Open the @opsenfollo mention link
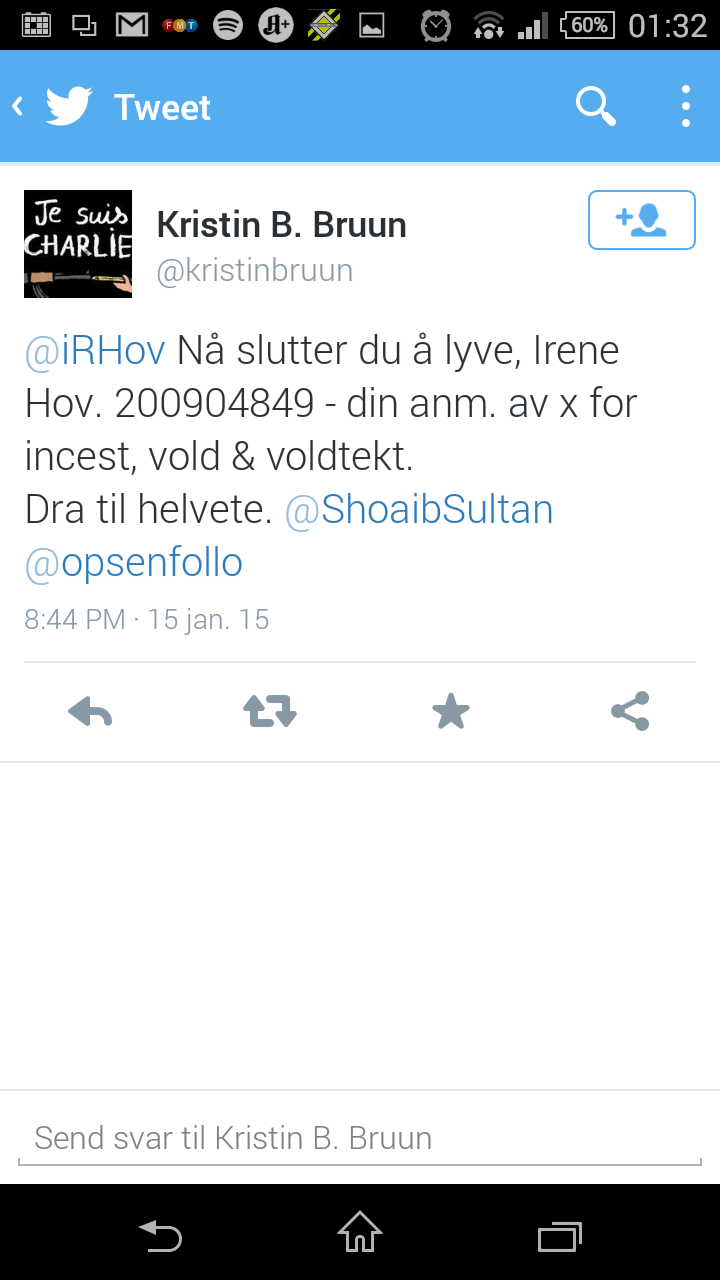720x1280 pixels. (134, 563)
